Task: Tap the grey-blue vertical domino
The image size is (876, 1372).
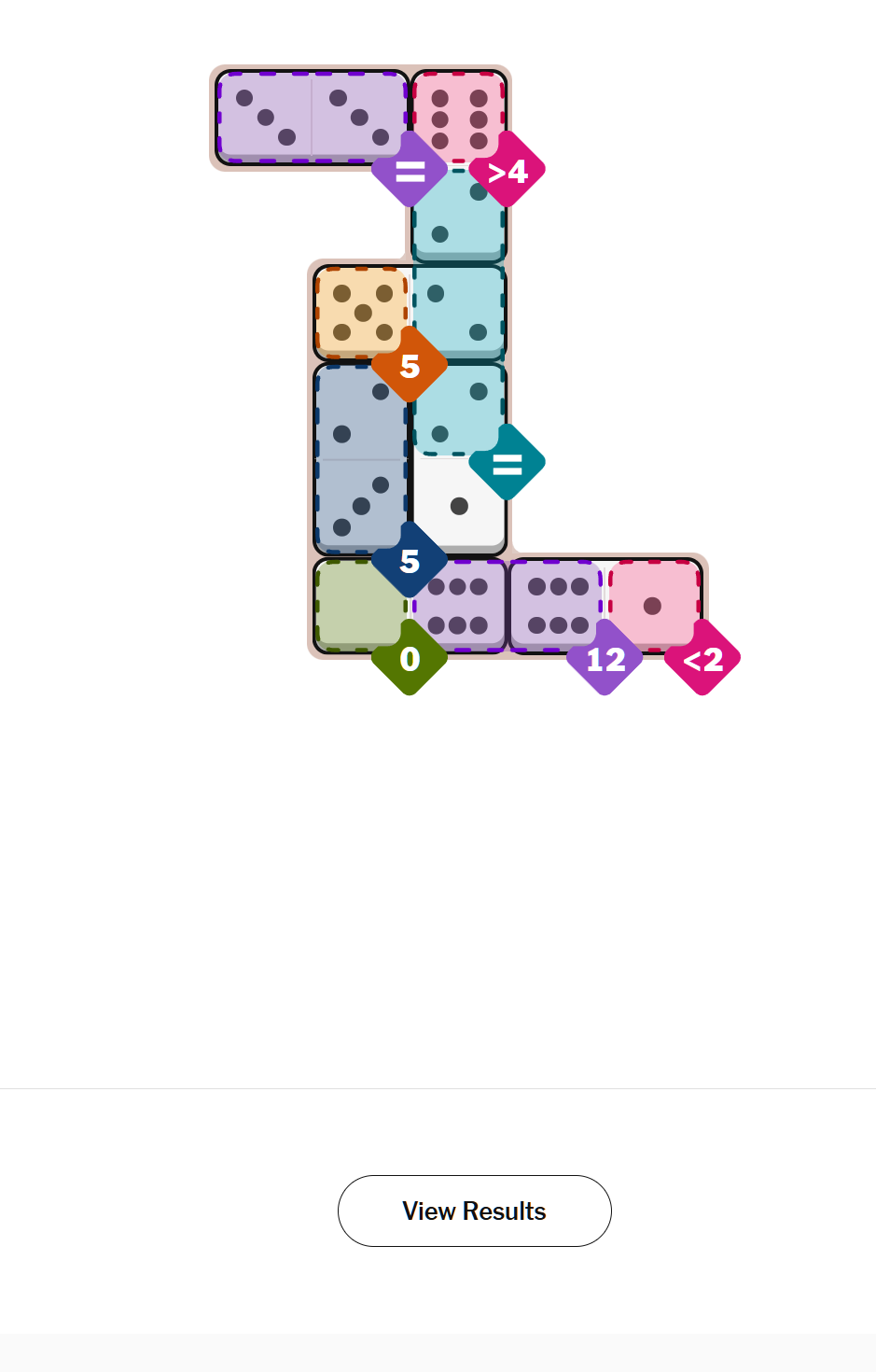Action: pyautogui.click(x=361, y=458)
